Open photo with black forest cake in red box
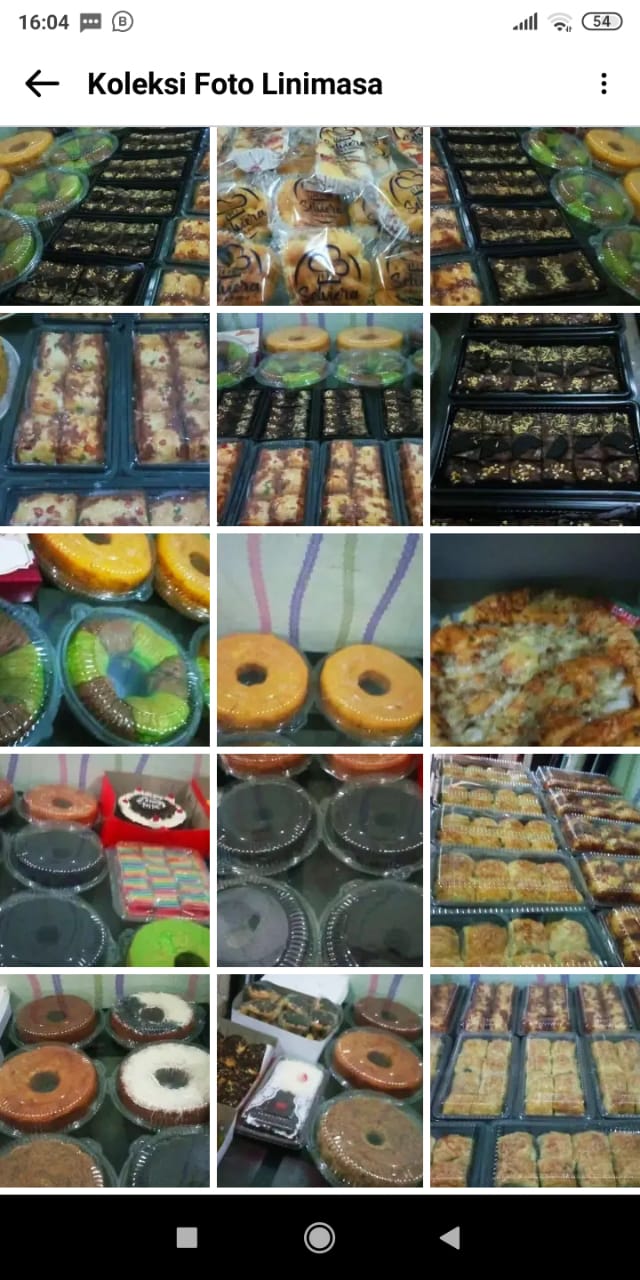Screen dimensions: 640x1280 (x=105, y=860)
